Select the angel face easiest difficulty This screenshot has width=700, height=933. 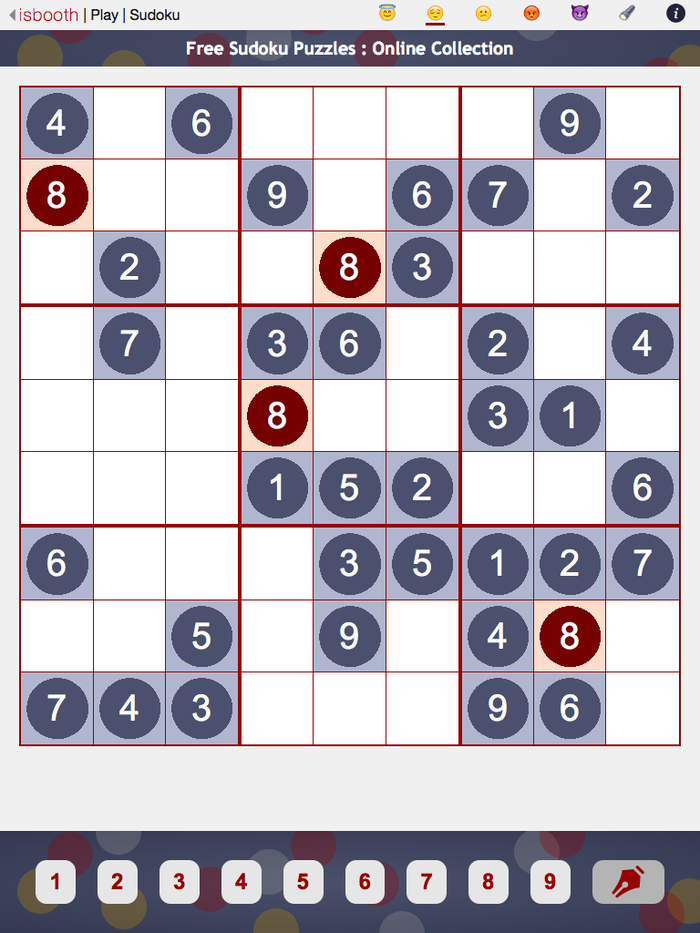tap(387, 14)
